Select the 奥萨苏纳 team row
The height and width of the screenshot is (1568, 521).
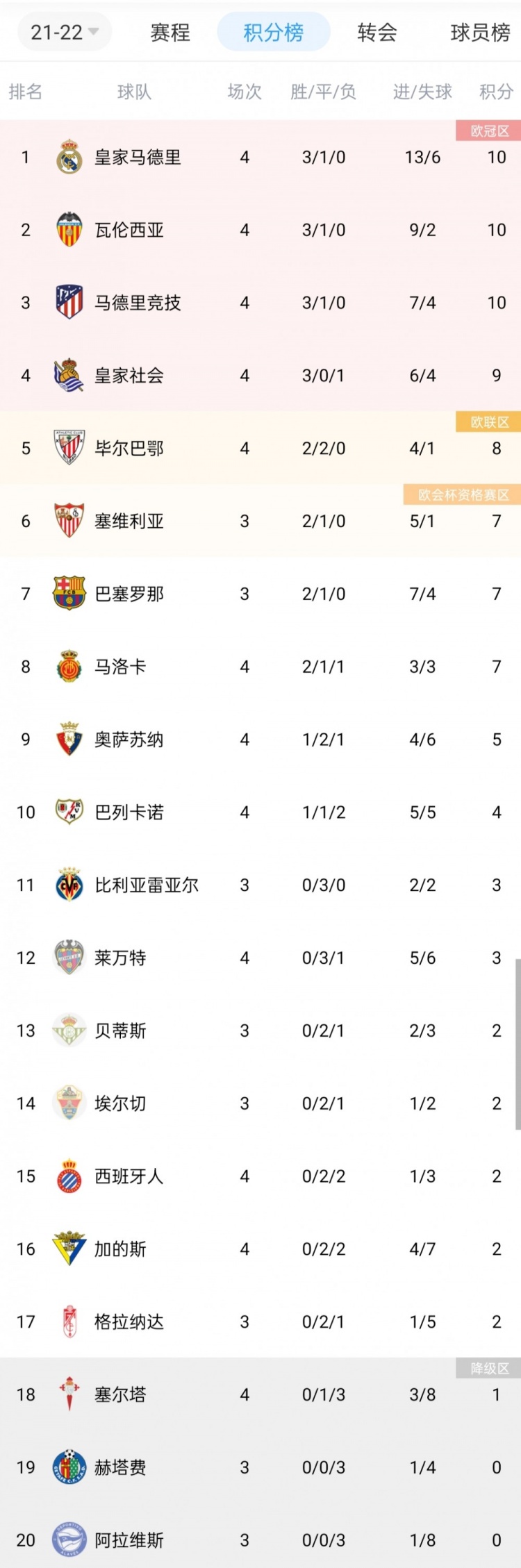click(129, 740)
